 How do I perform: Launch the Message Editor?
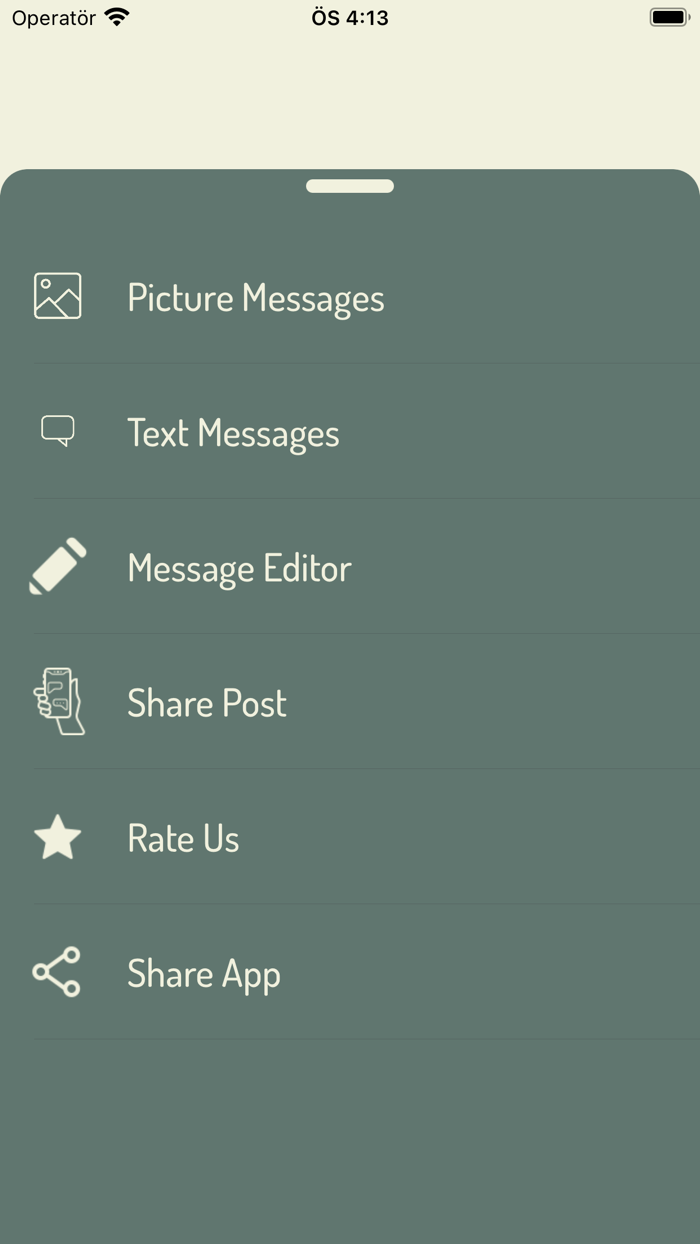(x=239, y=568)
